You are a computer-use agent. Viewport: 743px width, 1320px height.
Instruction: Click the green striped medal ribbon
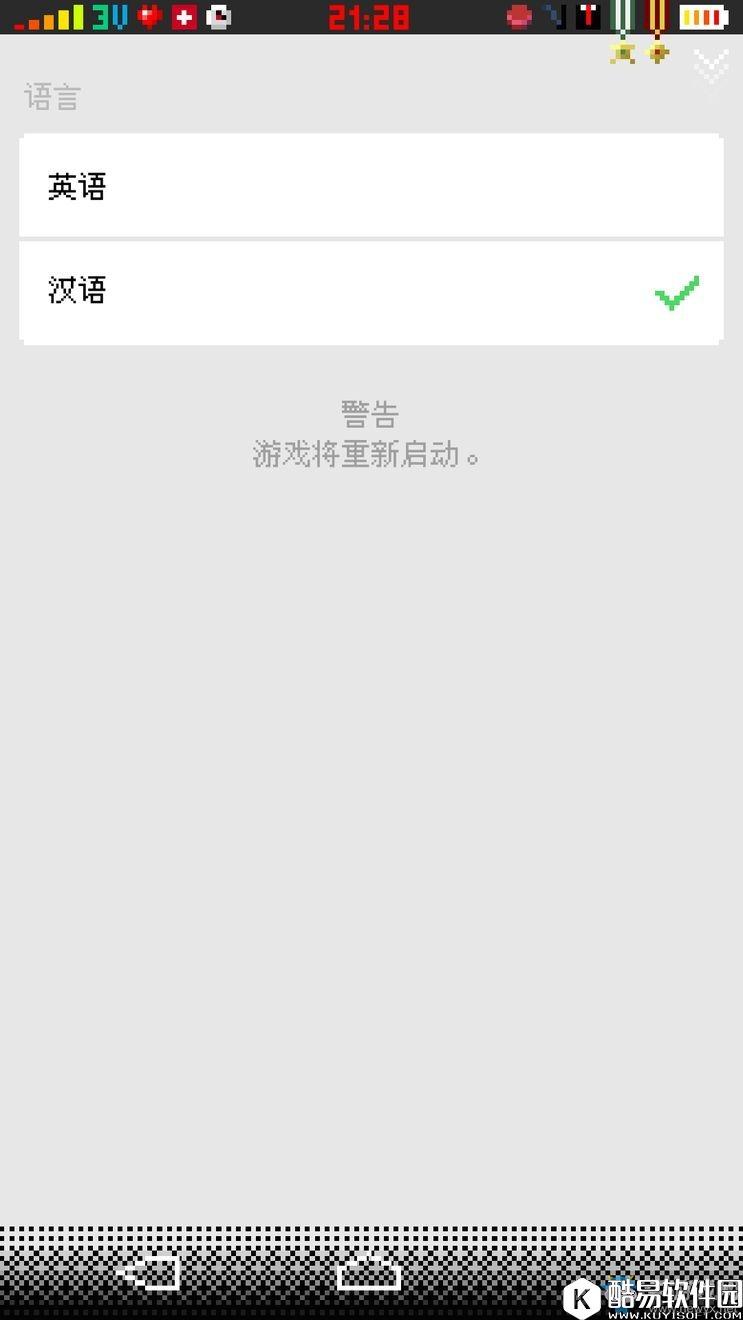[623, 15]
